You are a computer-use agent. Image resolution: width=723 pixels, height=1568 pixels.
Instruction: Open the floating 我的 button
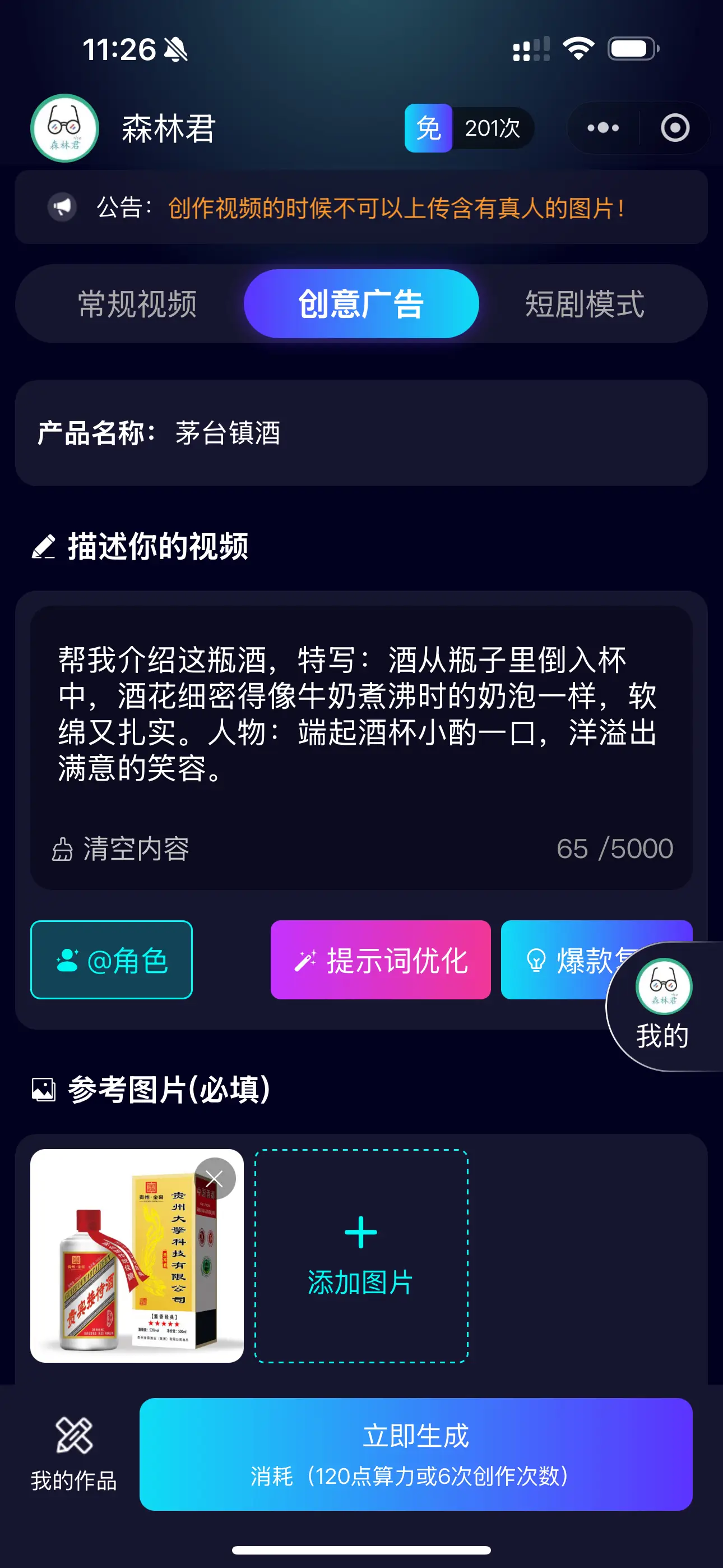point(664,1006)
